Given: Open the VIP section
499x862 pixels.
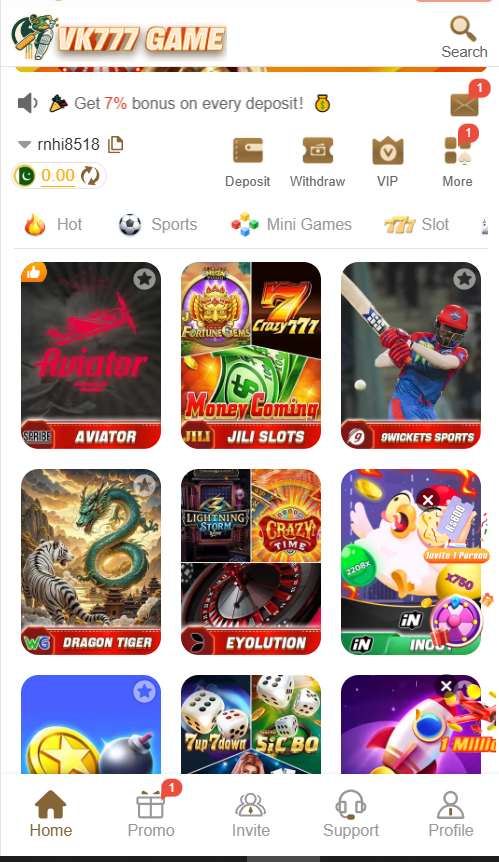Looking at the screenshot, I should click(387, 162).
